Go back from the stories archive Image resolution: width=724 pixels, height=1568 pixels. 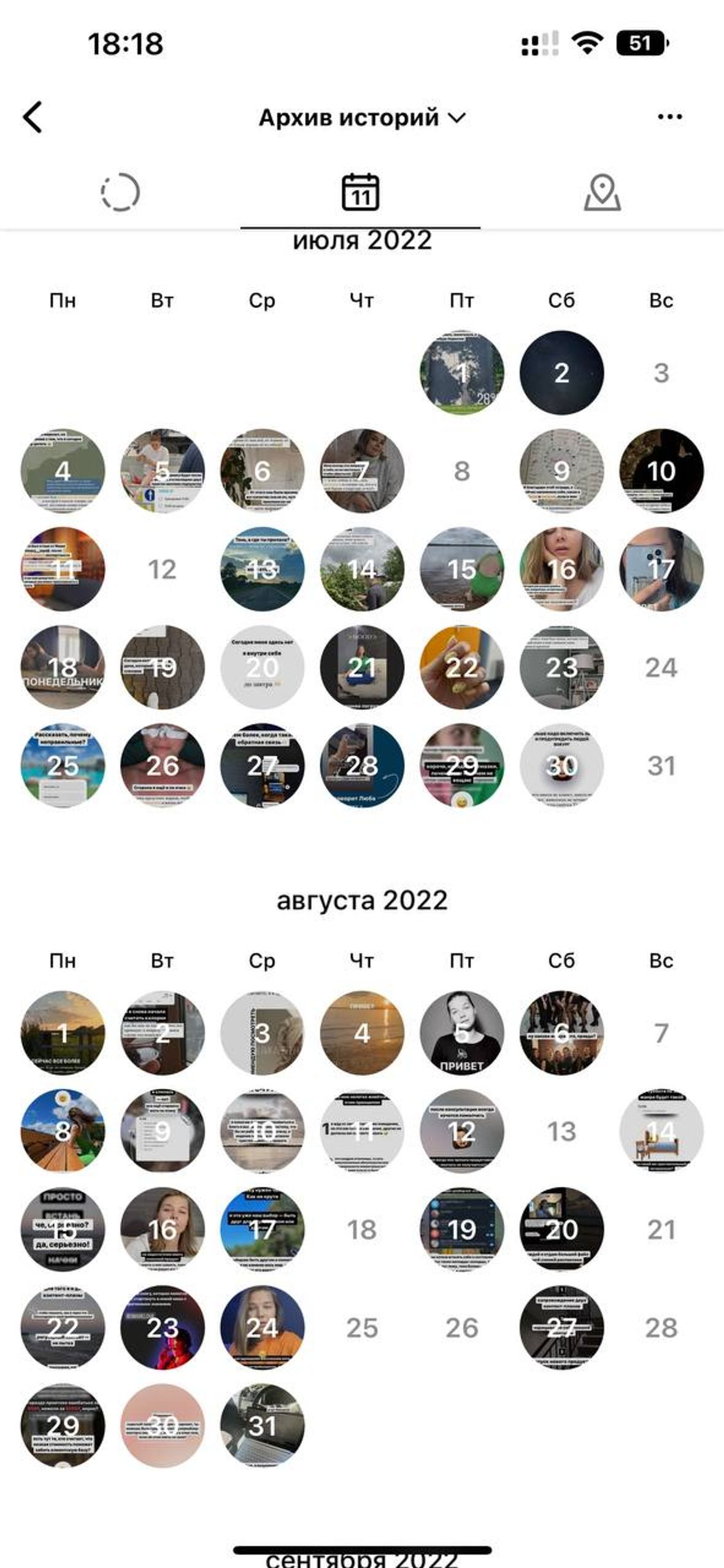[33, 117]
